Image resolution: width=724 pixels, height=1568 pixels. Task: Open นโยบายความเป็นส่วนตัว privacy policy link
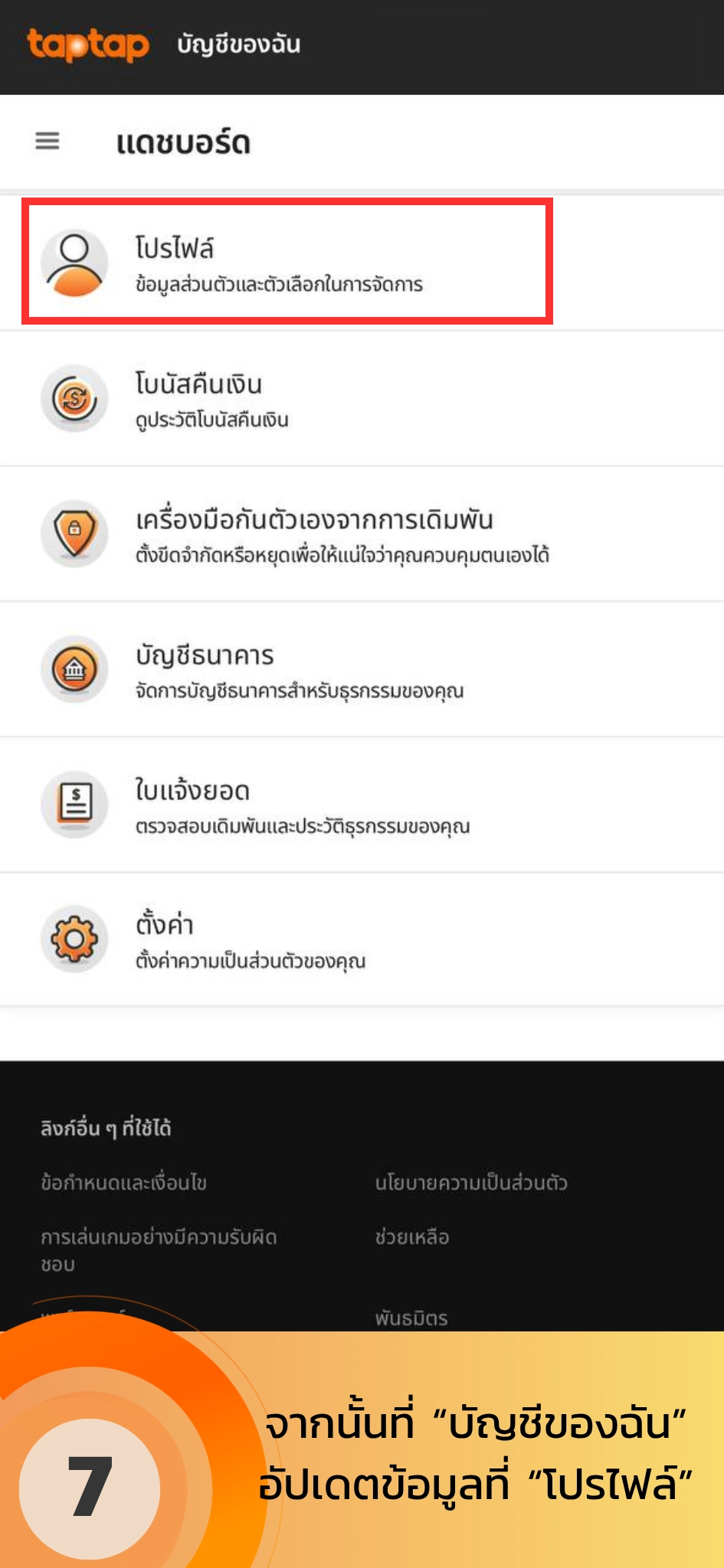click(471, 1183)
